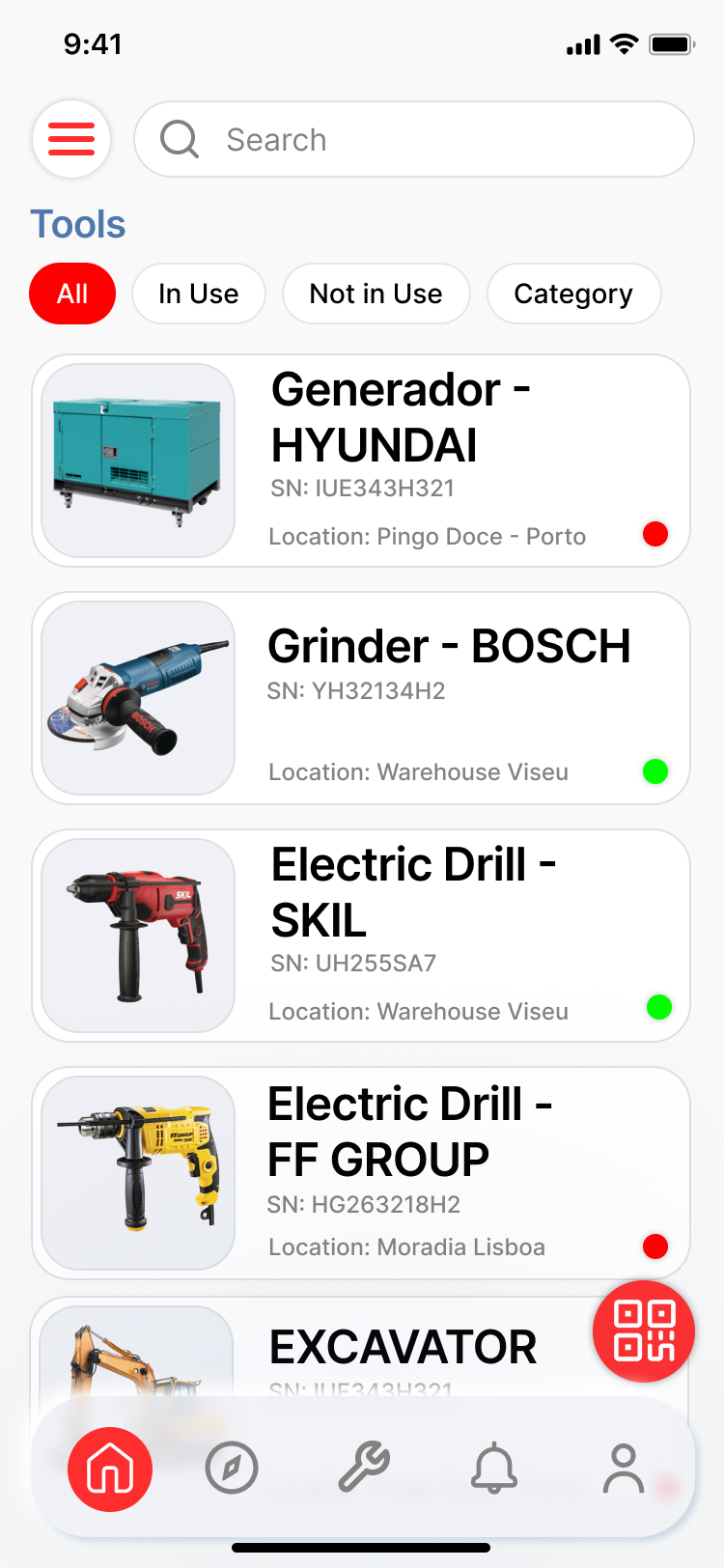Filter tools by In Use
This screenshot has height=1568, width=724.
tap(198, 294)
